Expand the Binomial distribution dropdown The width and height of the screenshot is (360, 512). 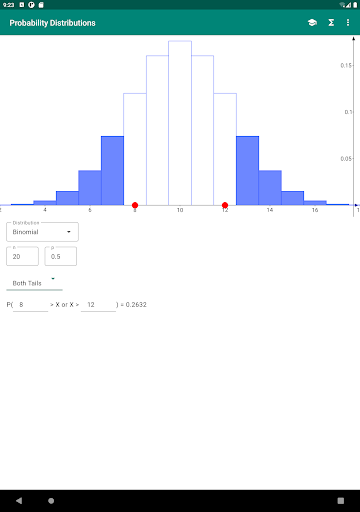click(42, 232)
